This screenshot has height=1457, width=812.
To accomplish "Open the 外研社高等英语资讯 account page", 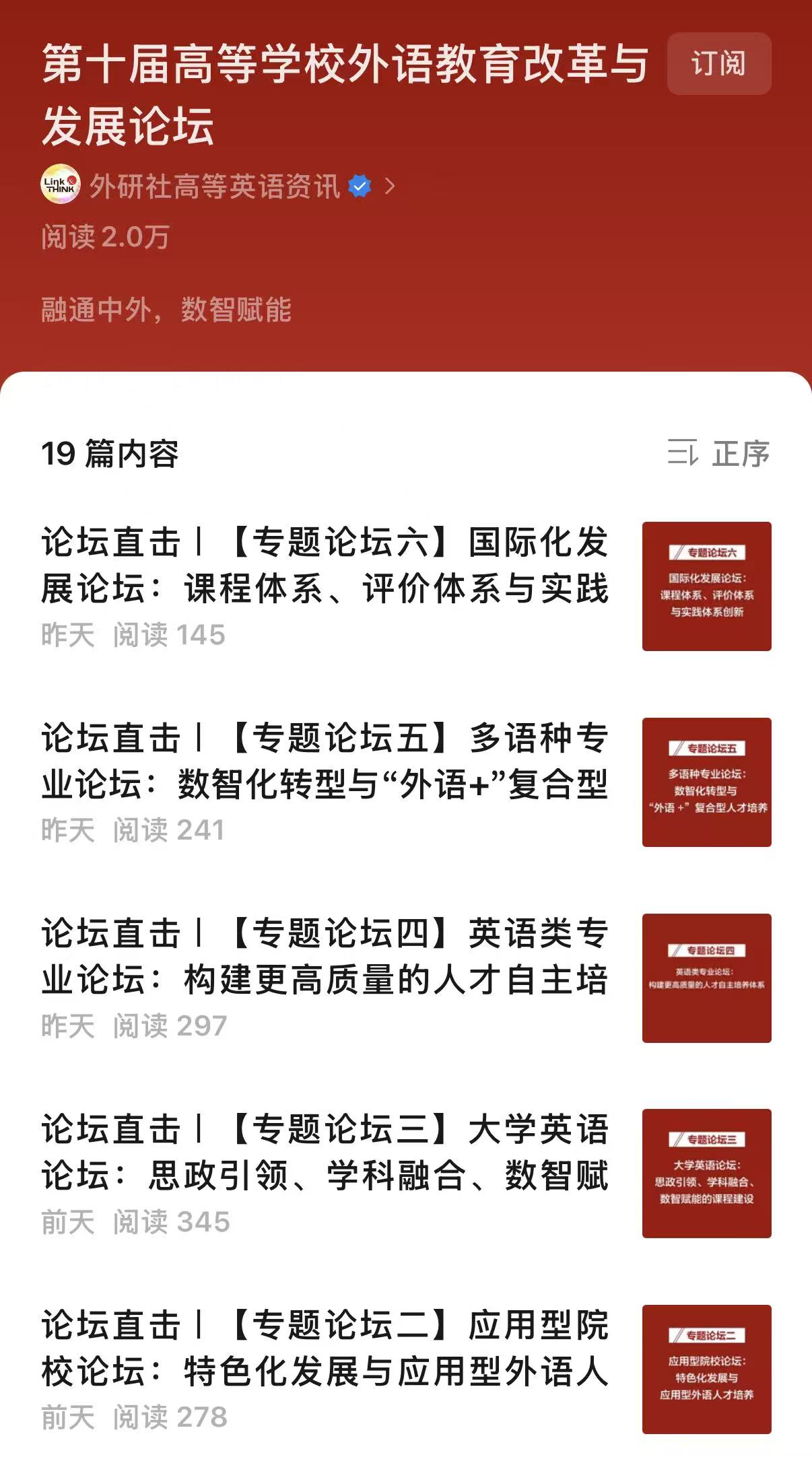I will (215, 187).
